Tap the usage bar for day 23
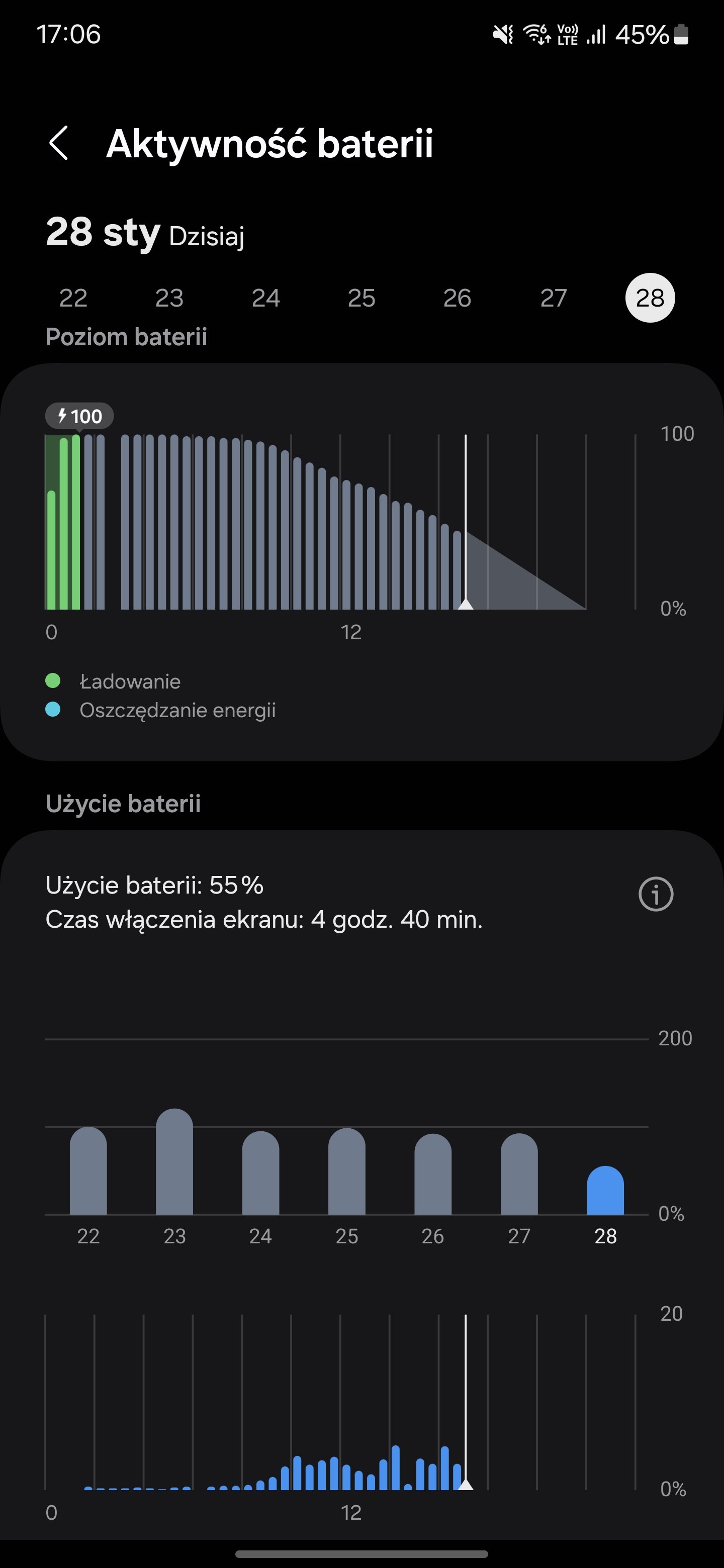 point(174,1161)
